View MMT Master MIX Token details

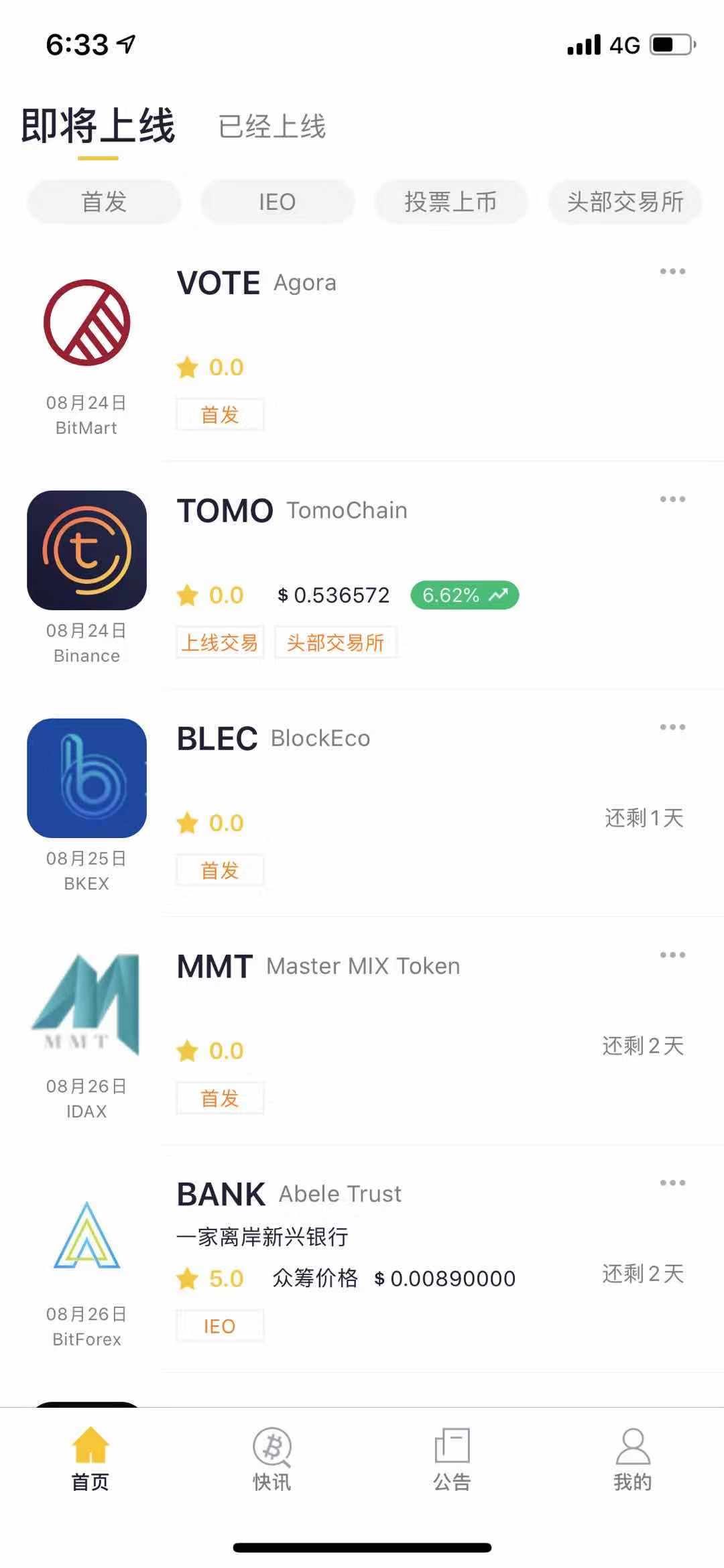[x=362, y=1031]
